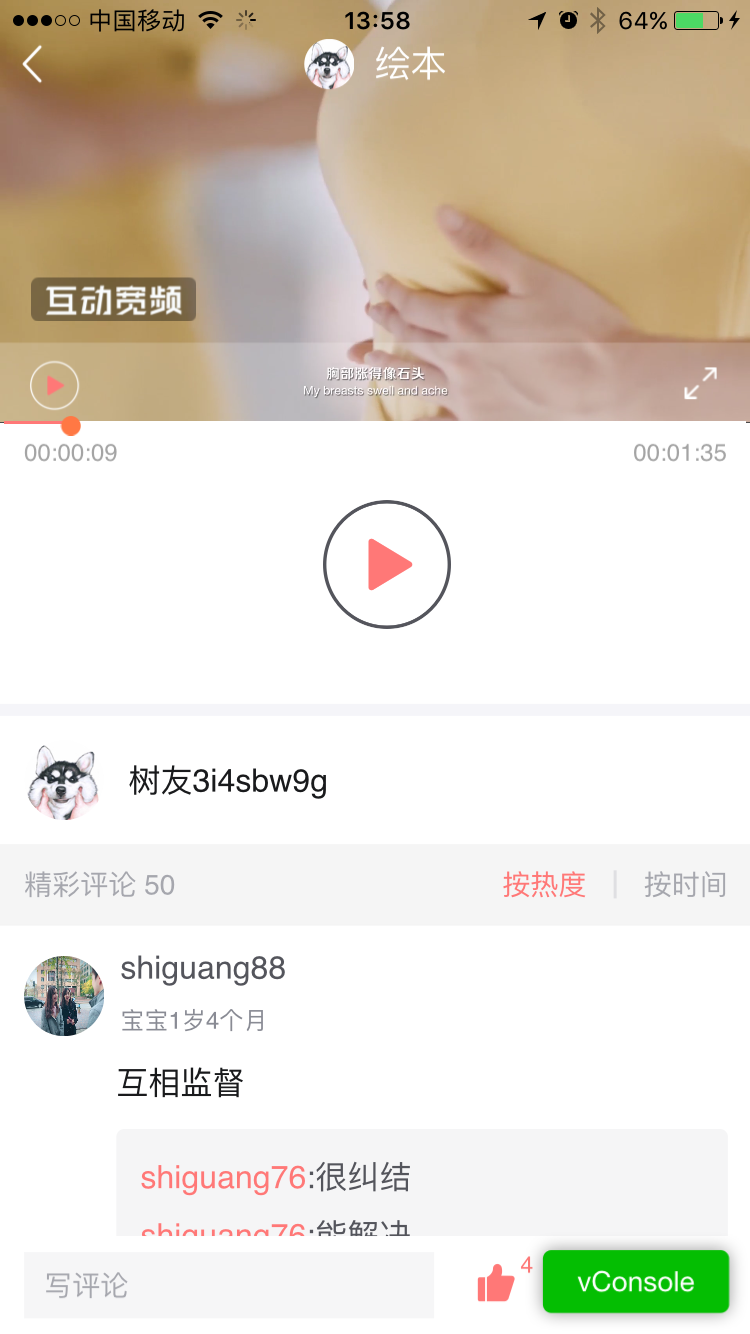Tap the orange progress knob on the video
750x1334 pixels.
71,425
